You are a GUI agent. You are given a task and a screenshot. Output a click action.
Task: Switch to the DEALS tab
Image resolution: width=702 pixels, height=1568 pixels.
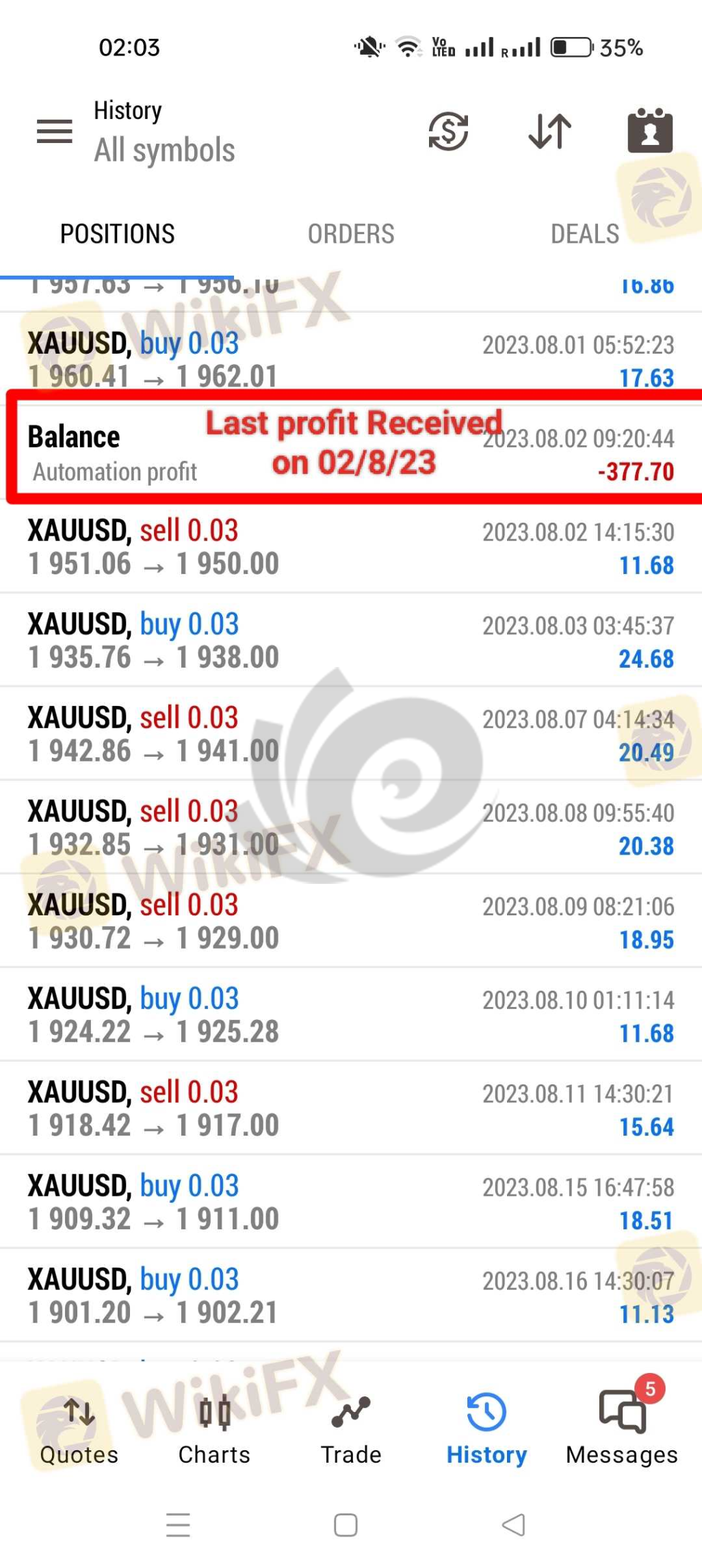click(x=584, y=234)
